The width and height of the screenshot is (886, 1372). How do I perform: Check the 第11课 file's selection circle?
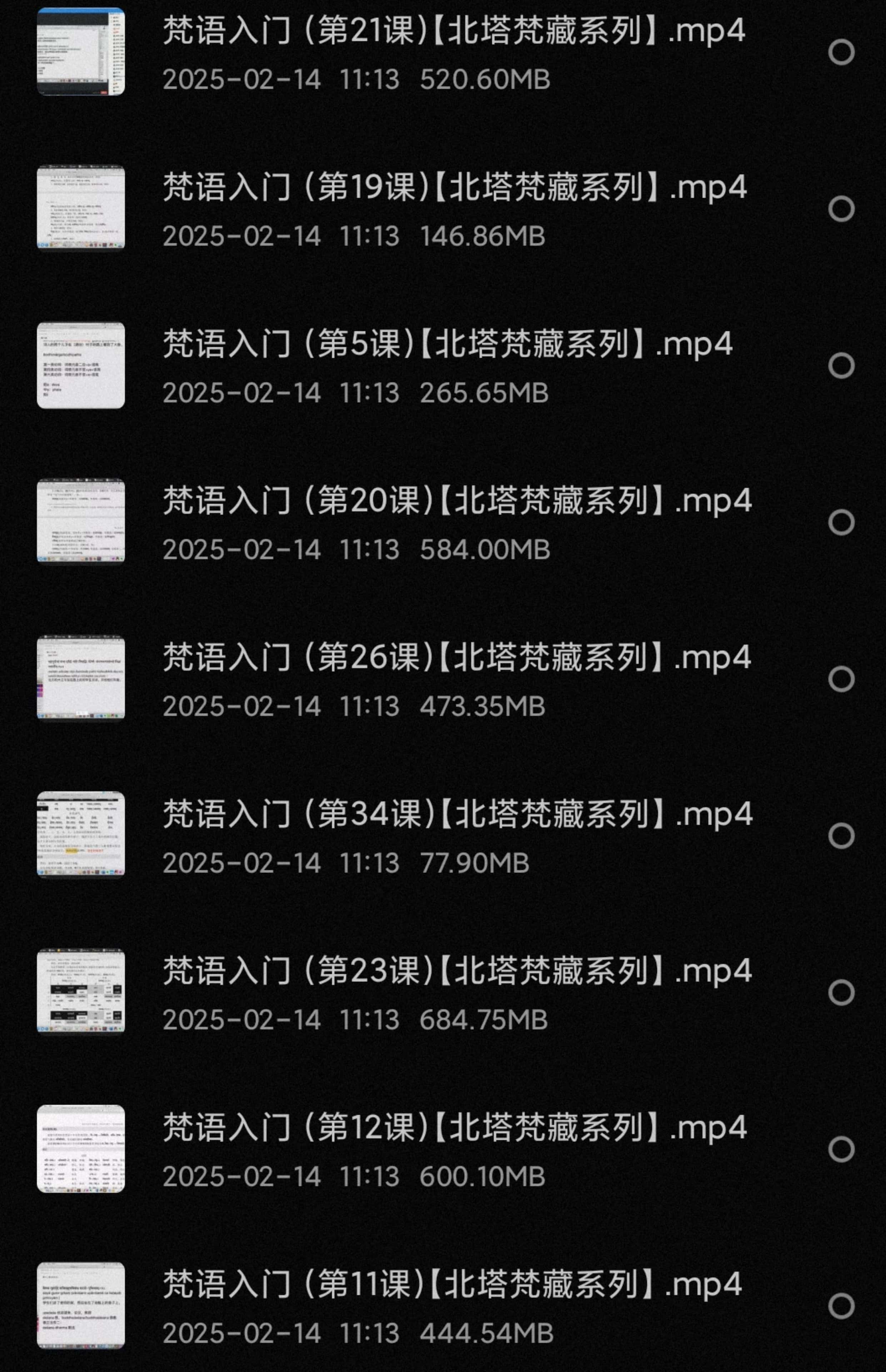coord(841,1306)
